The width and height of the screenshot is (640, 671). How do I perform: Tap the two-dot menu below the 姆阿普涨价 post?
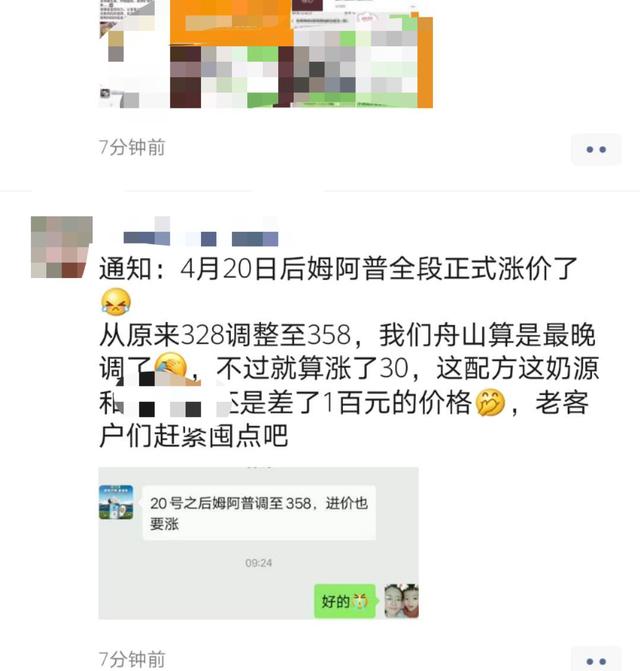(x=596, y=659)
